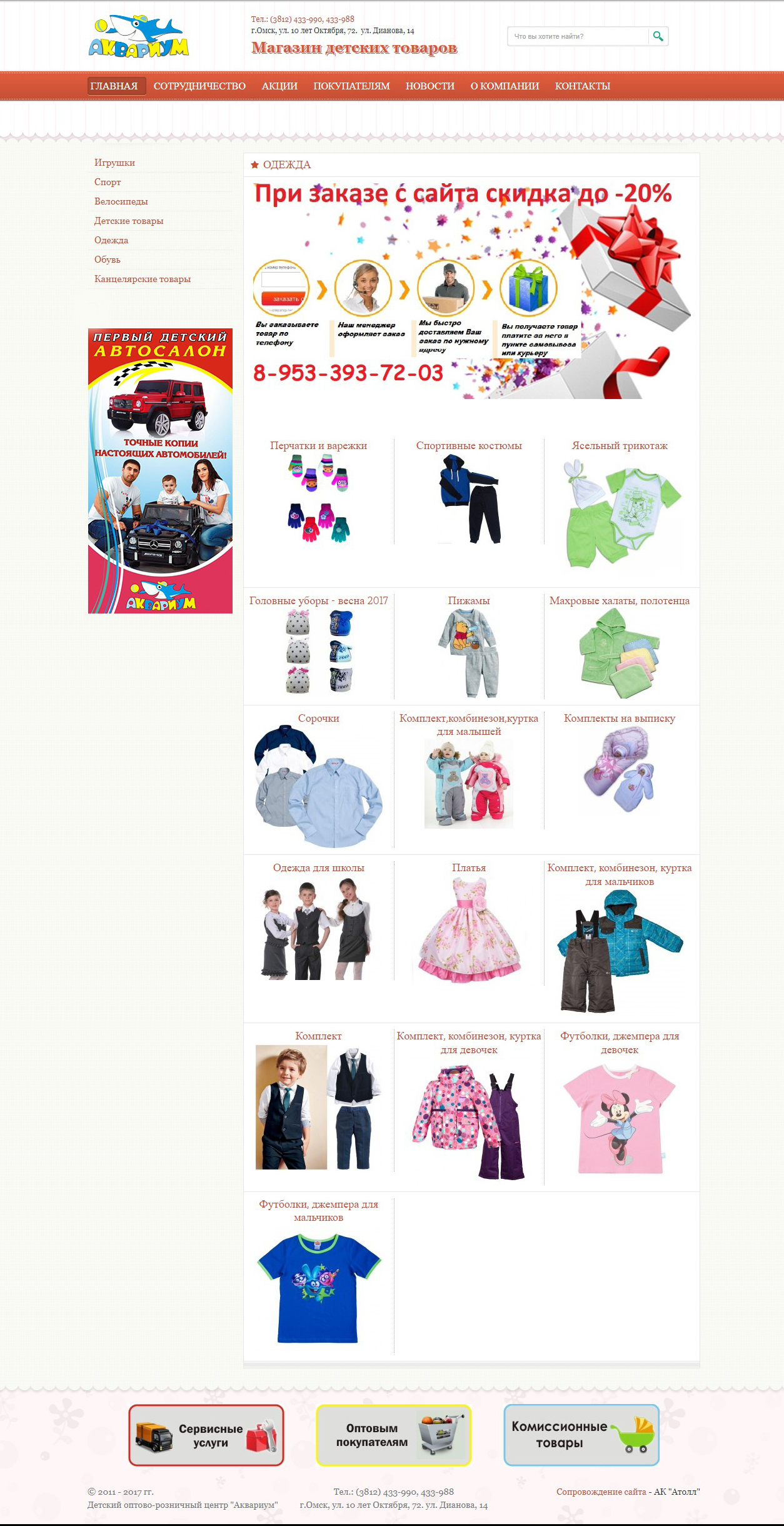This screenshot has height=1526, width=784.
Task: Select Обувь in the side menu
Action: pyautogui.click(x=108, y=260)
